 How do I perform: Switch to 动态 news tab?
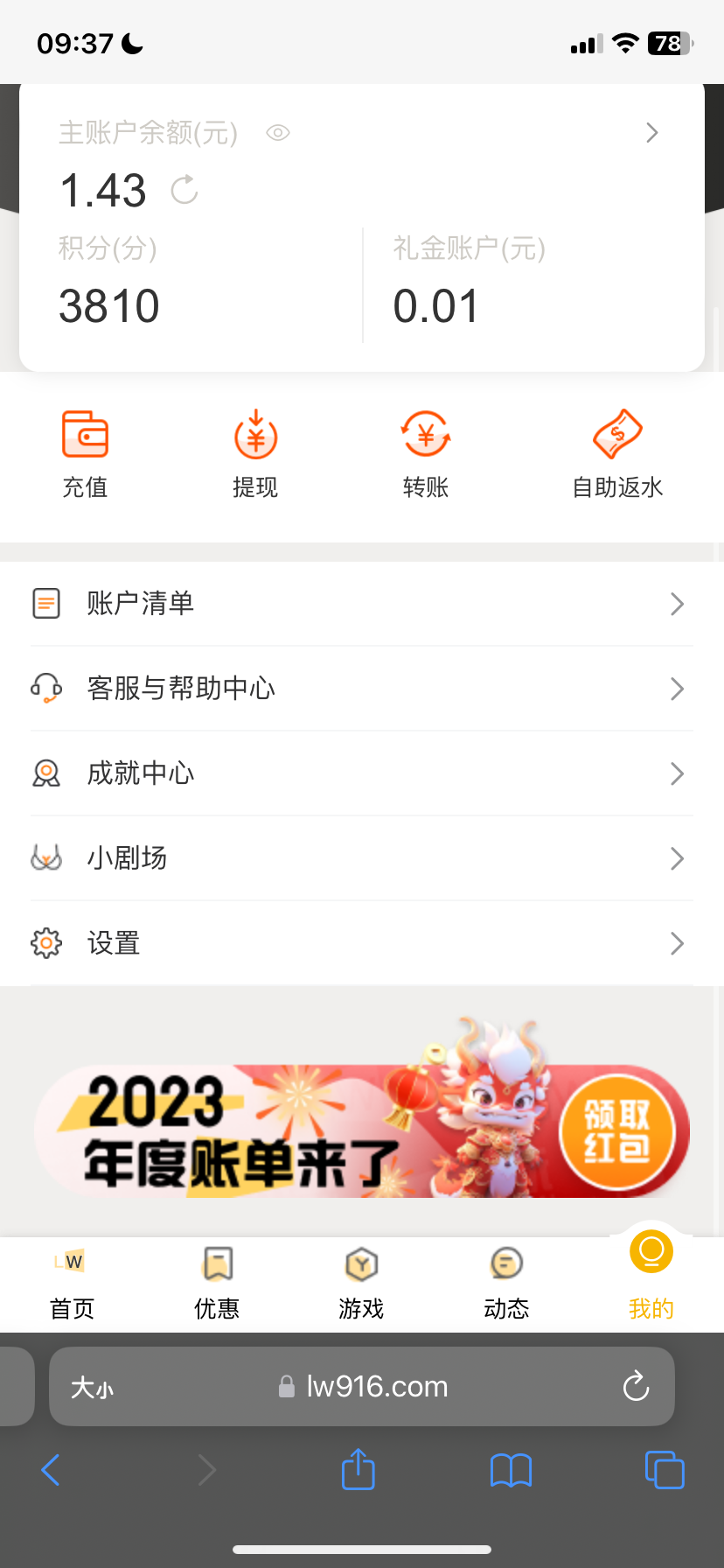(506, 1283)
